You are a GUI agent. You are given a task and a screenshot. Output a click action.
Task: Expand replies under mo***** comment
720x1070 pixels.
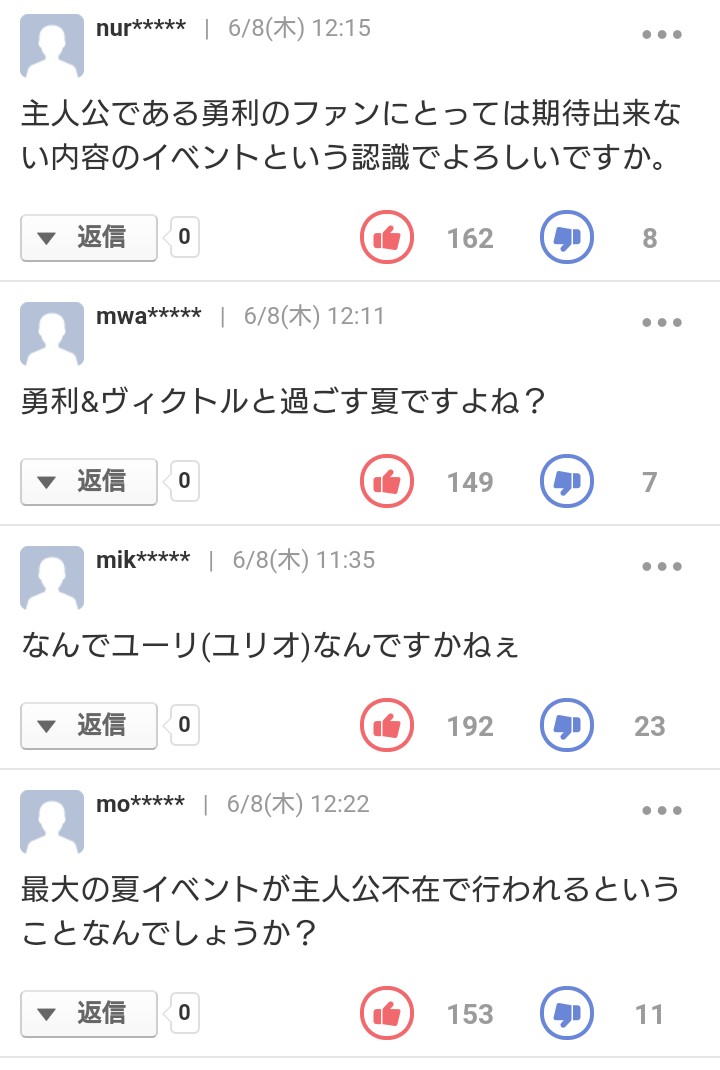click(89, 1013)
